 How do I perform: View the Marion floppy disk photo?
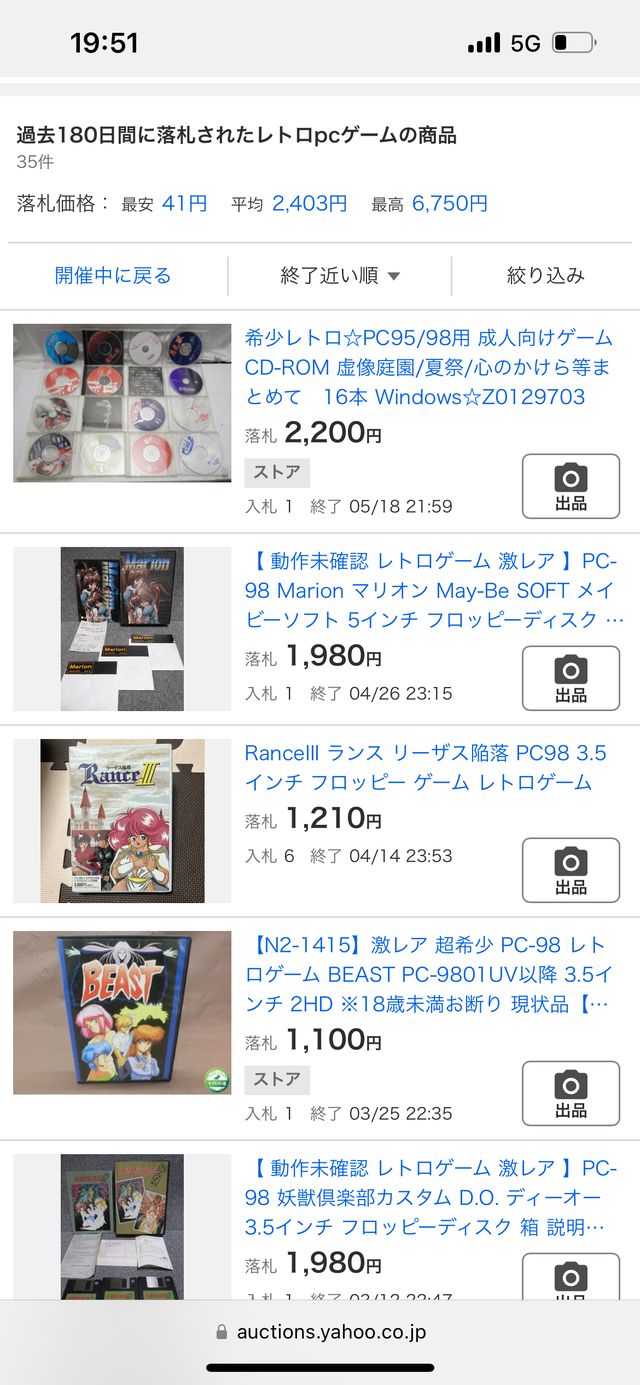pos(122,629)
